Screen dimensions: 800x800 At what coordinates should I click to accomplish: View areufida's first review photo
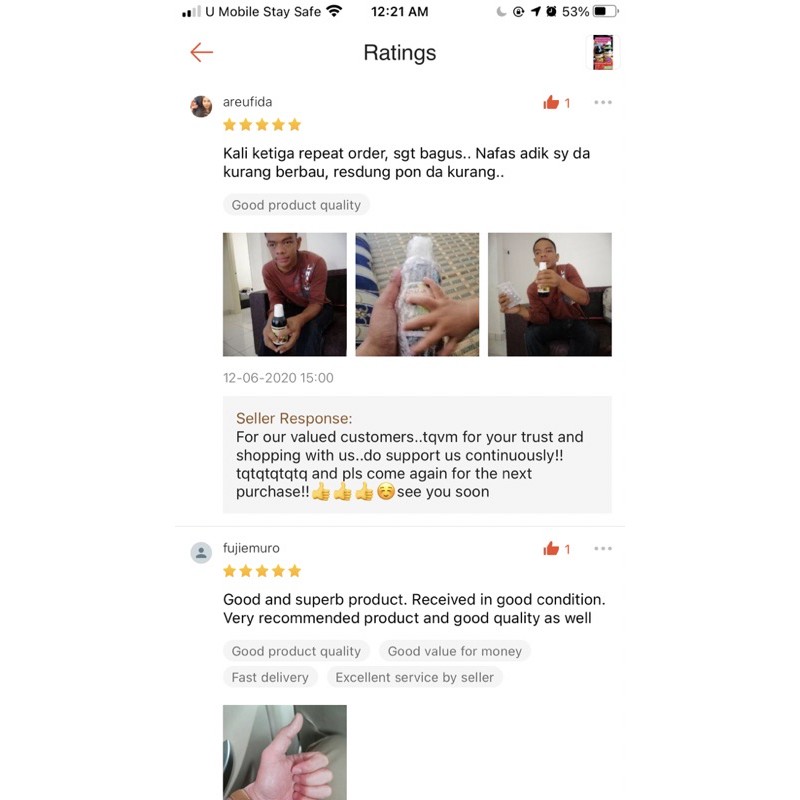tap(285, 294)
